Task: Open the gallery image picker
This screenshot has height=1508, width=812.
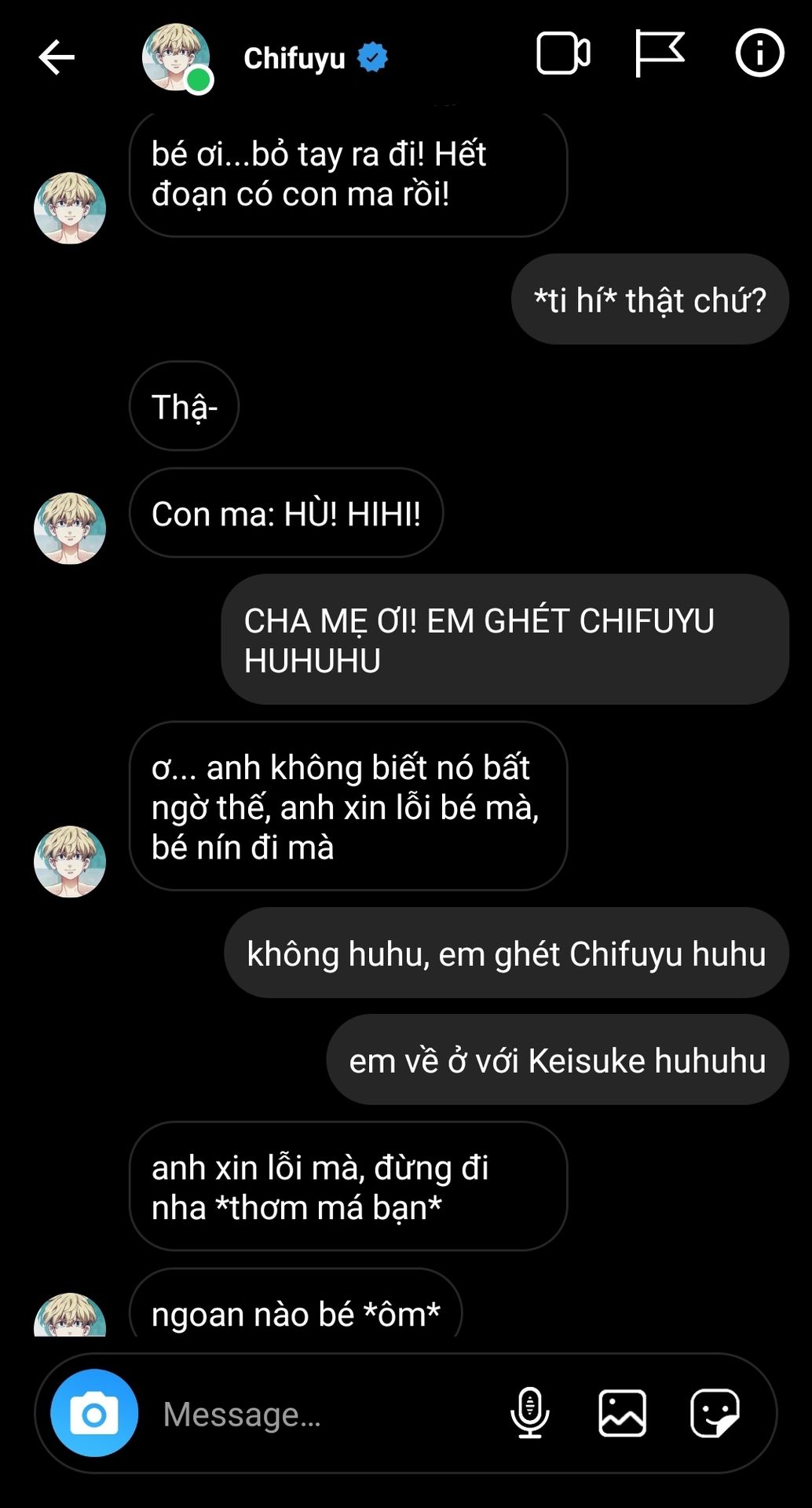Action: pyautogui.click(x=622, y=1413)
